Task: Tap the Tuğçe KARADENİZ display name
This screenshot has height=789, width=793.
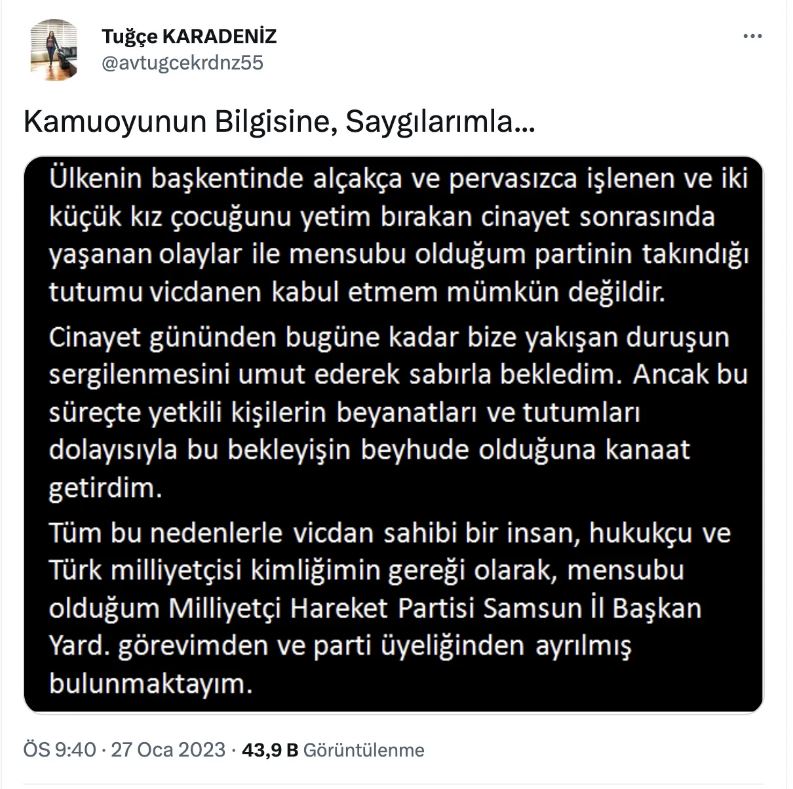Action: [189, 37]
